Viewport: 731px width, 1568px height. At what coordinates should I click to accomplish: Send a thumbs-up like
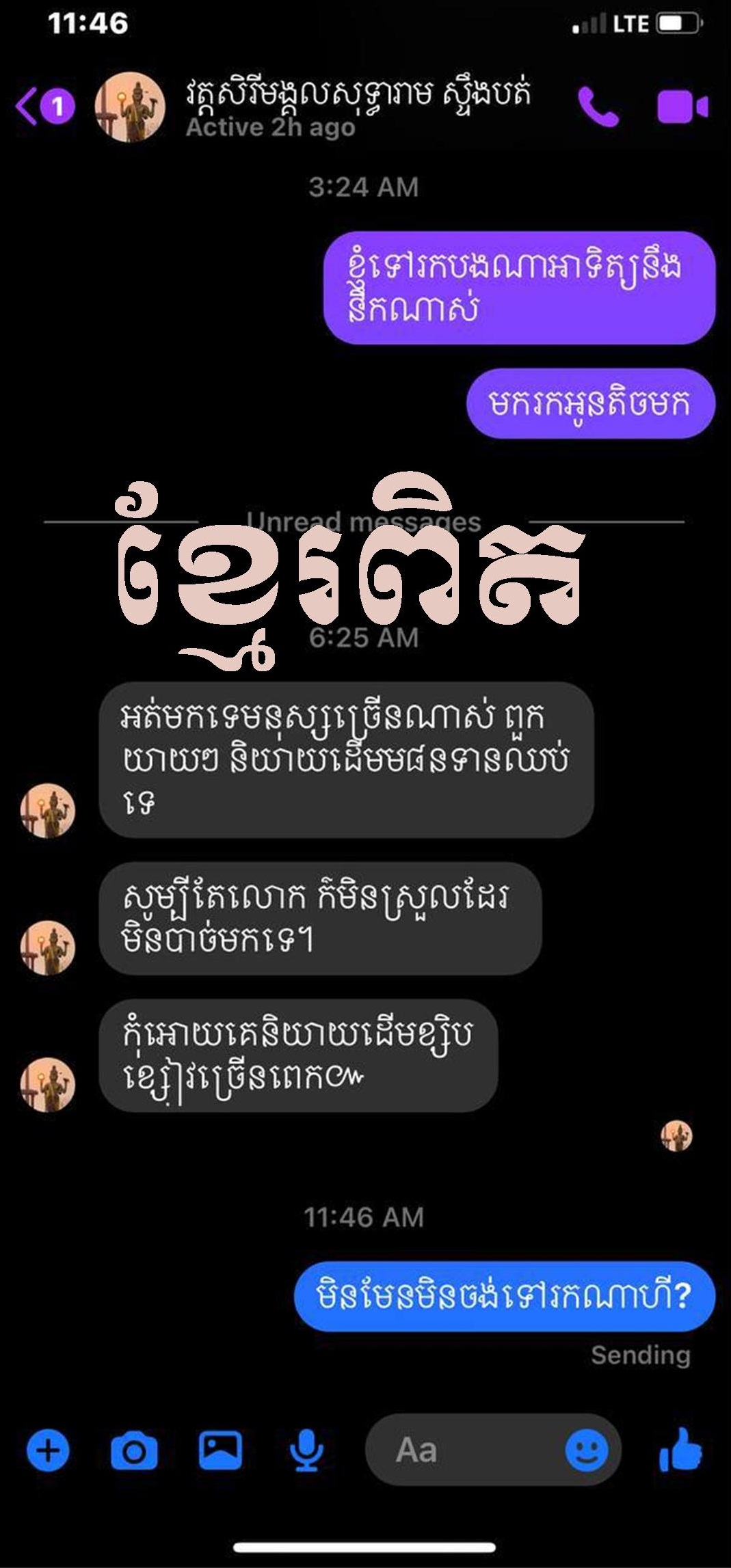[x=680, y=1450]
